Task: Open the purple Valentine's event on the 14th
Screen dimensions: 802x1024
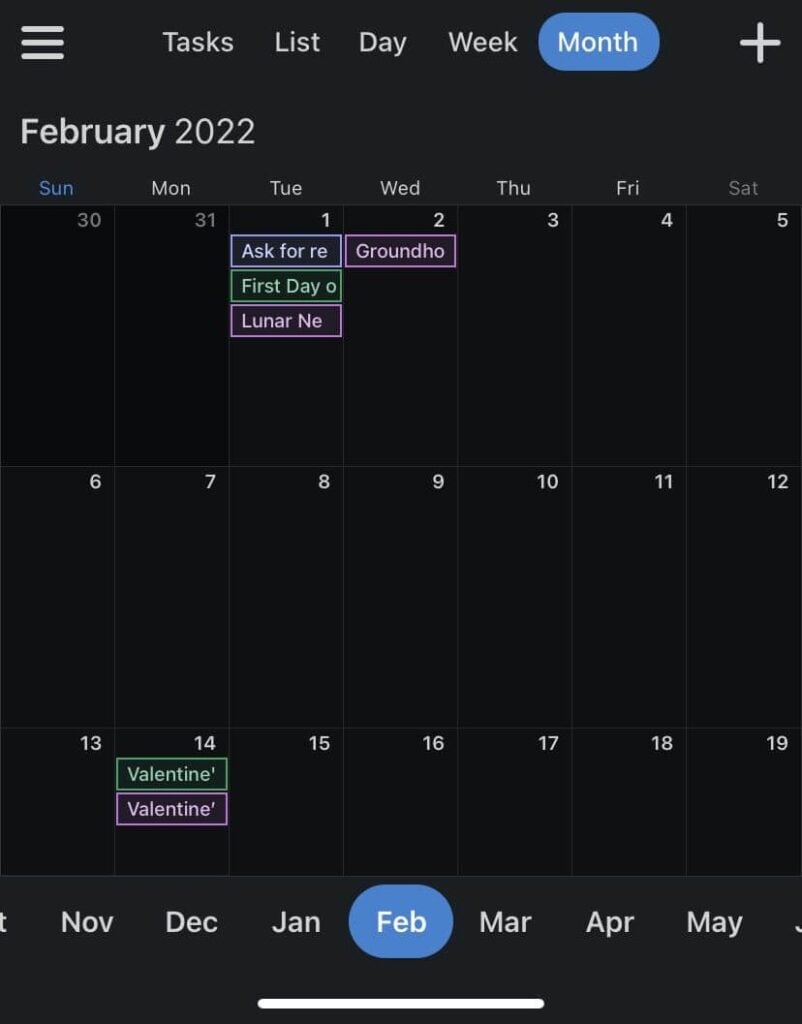Action: (172, 809)
